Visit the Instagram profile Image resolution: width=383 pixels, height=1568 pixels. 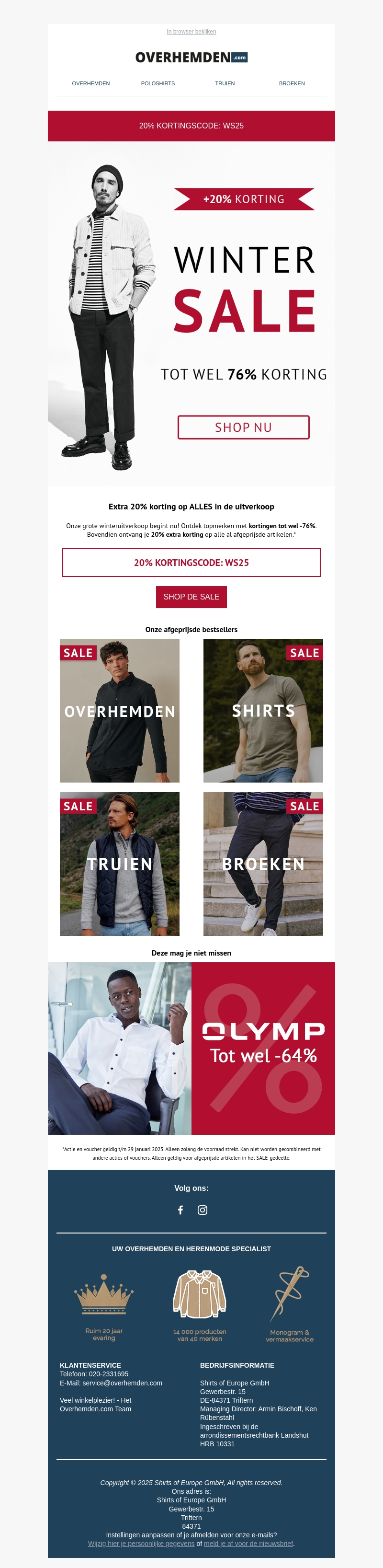pos(203,1210)
